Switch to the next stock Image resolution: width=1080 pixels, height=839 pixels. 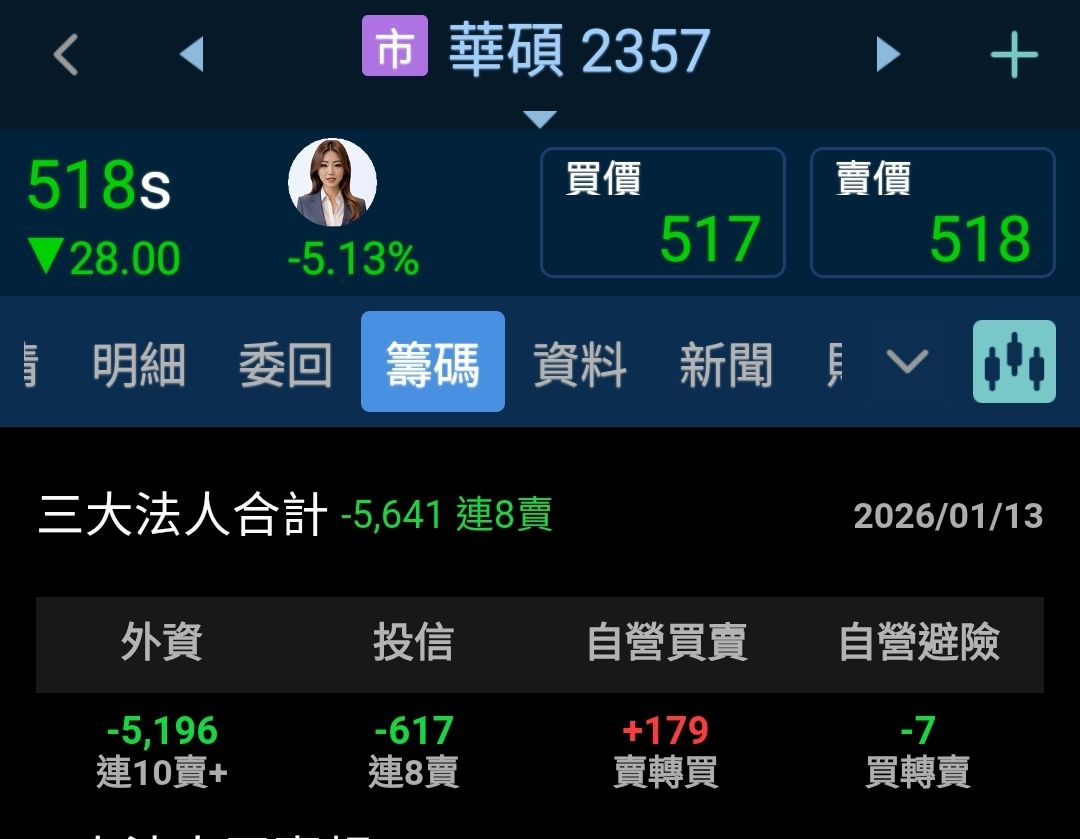point(887,54)
